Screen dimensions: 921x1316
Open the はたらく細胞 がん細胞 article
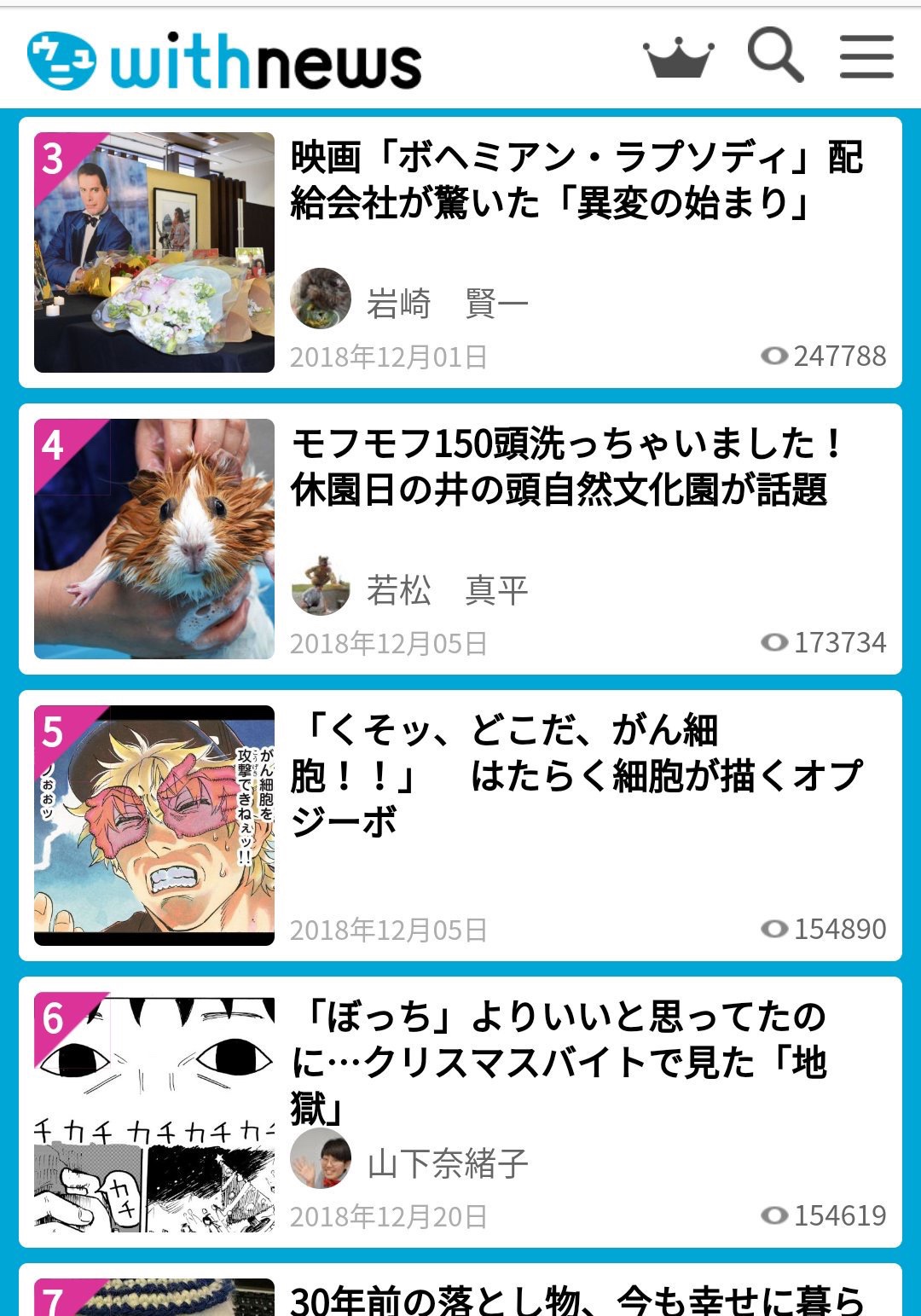pos(576,774)
